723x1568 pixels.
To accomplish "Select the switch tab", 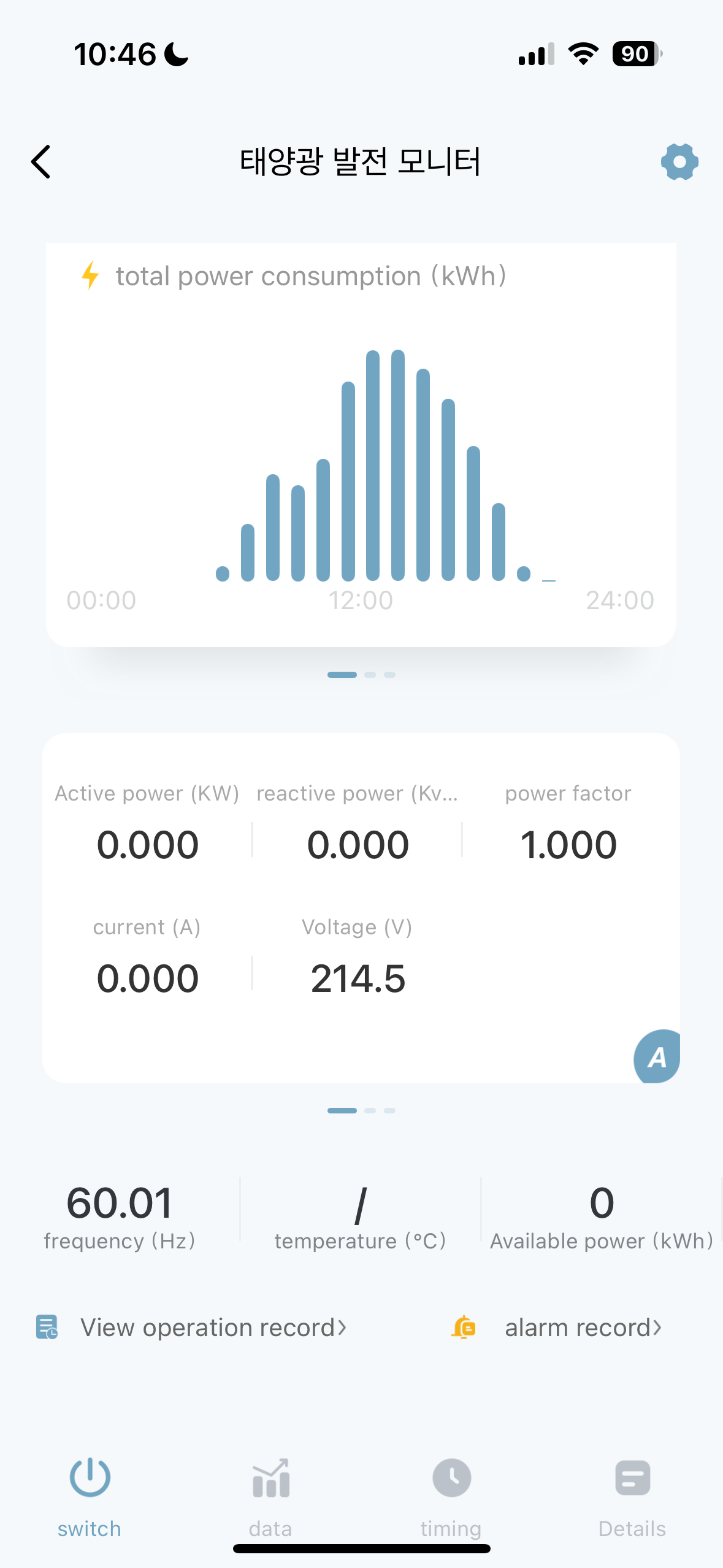I will point(90,1496).
